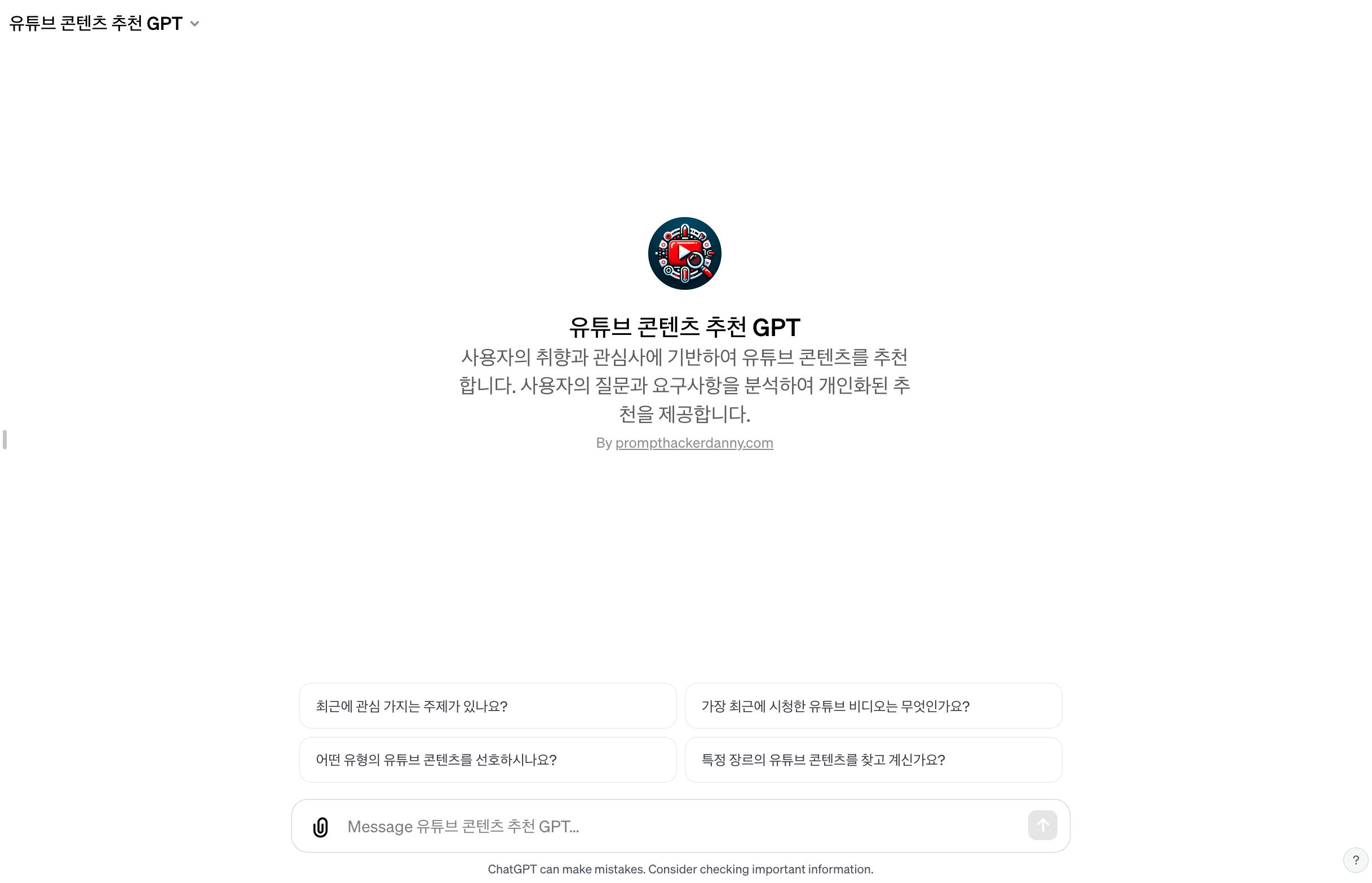The height and width of the screenshot is (883, 1372).
Task: Select '최근에 관심 가지는 주제가 있나요?' suggestion
Action: [x=488, y=707]
